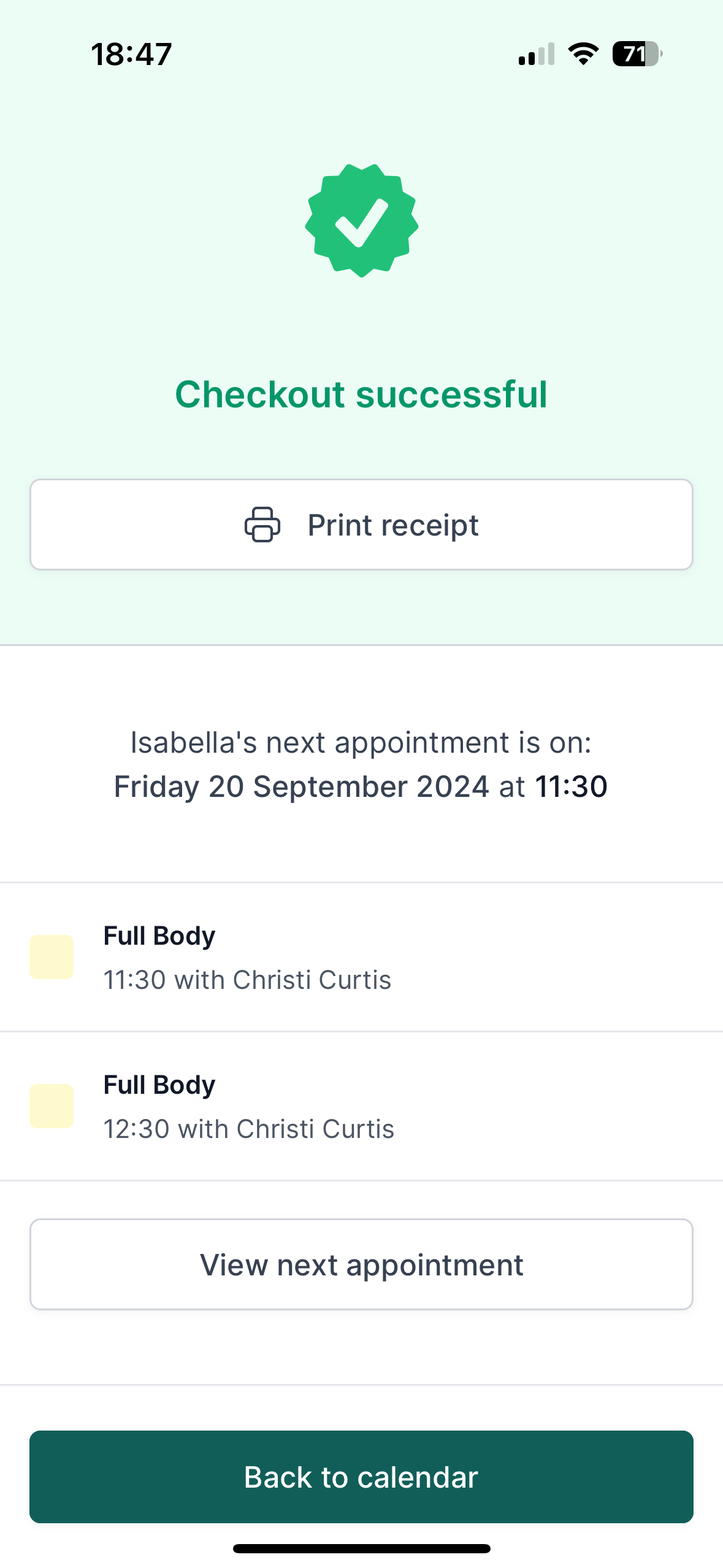Go back to calendar
723x1568 pixels.
361,1477
